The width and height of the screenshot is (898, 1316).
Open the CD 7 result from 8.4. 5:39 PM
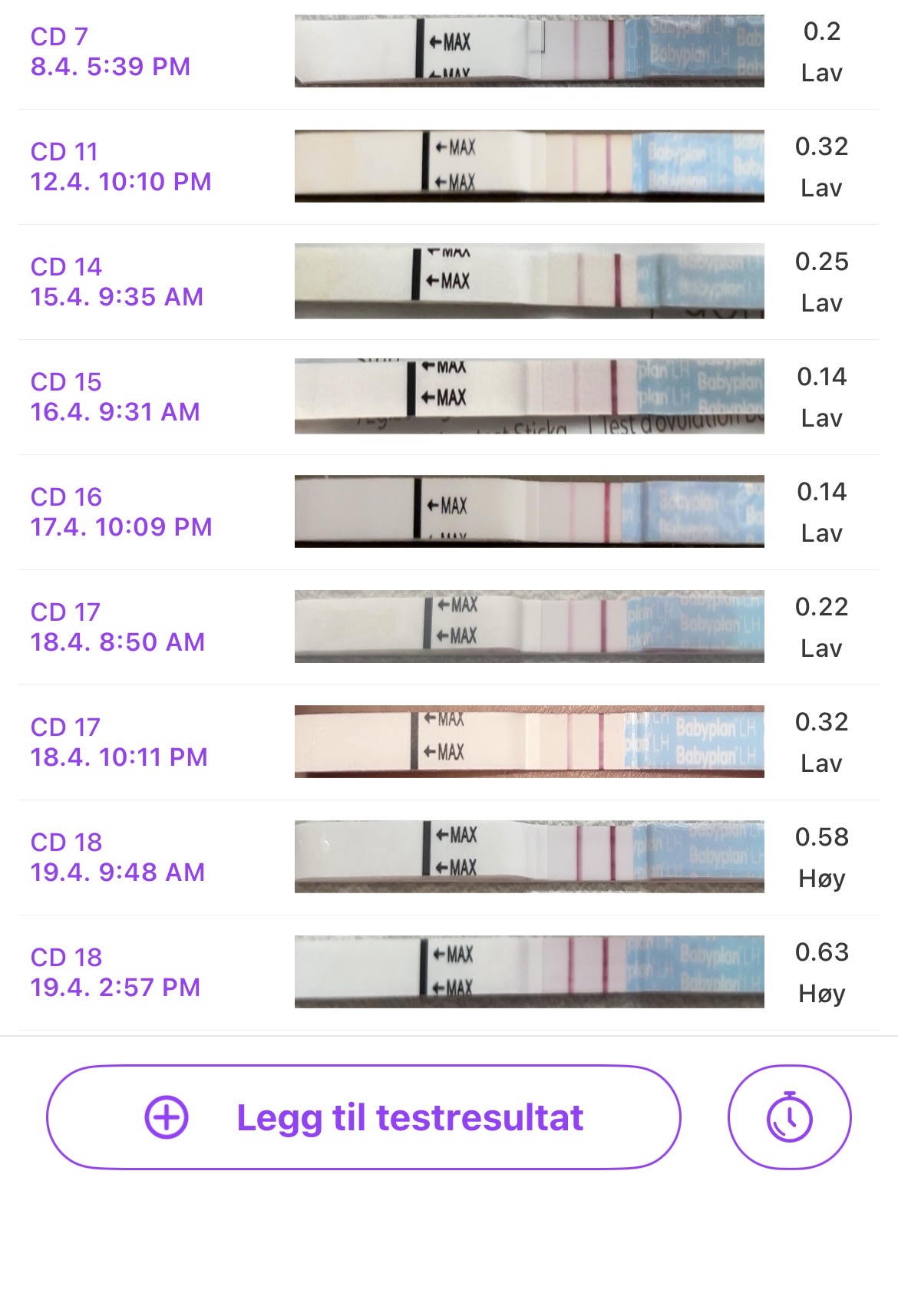(449, 51)
